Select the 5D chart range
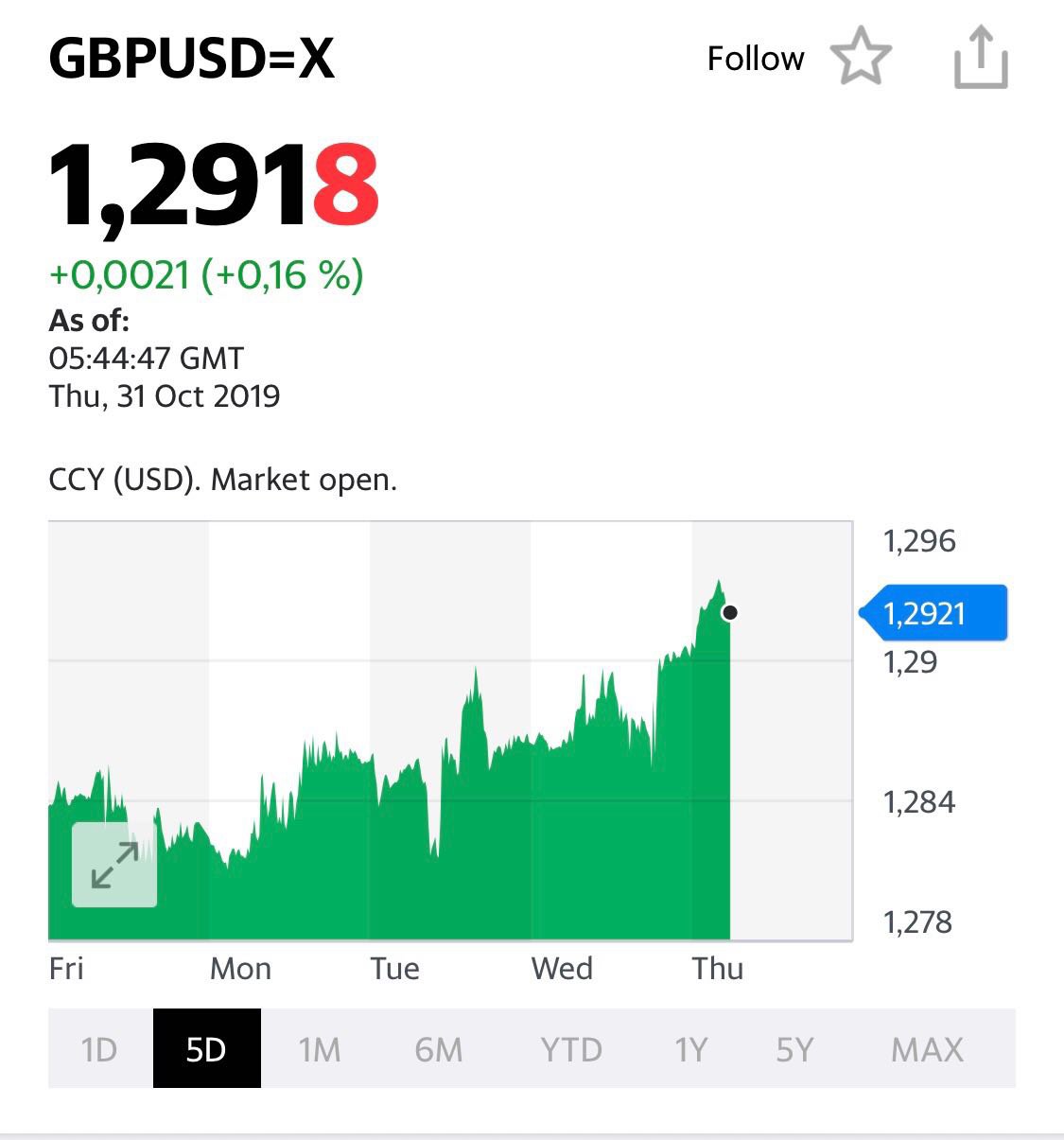 (206, 1049)
